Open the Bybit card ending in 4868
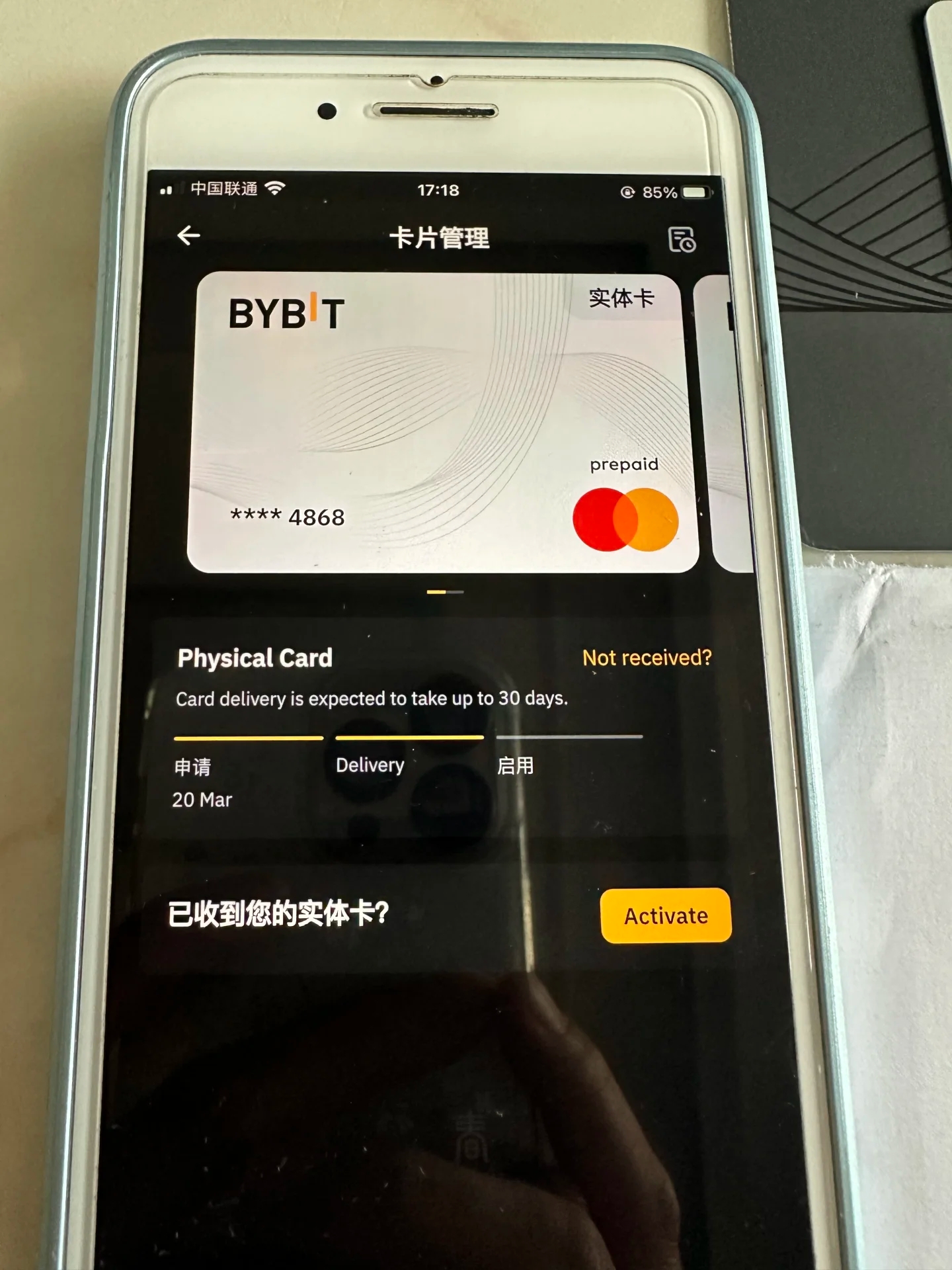 [442, 423]
